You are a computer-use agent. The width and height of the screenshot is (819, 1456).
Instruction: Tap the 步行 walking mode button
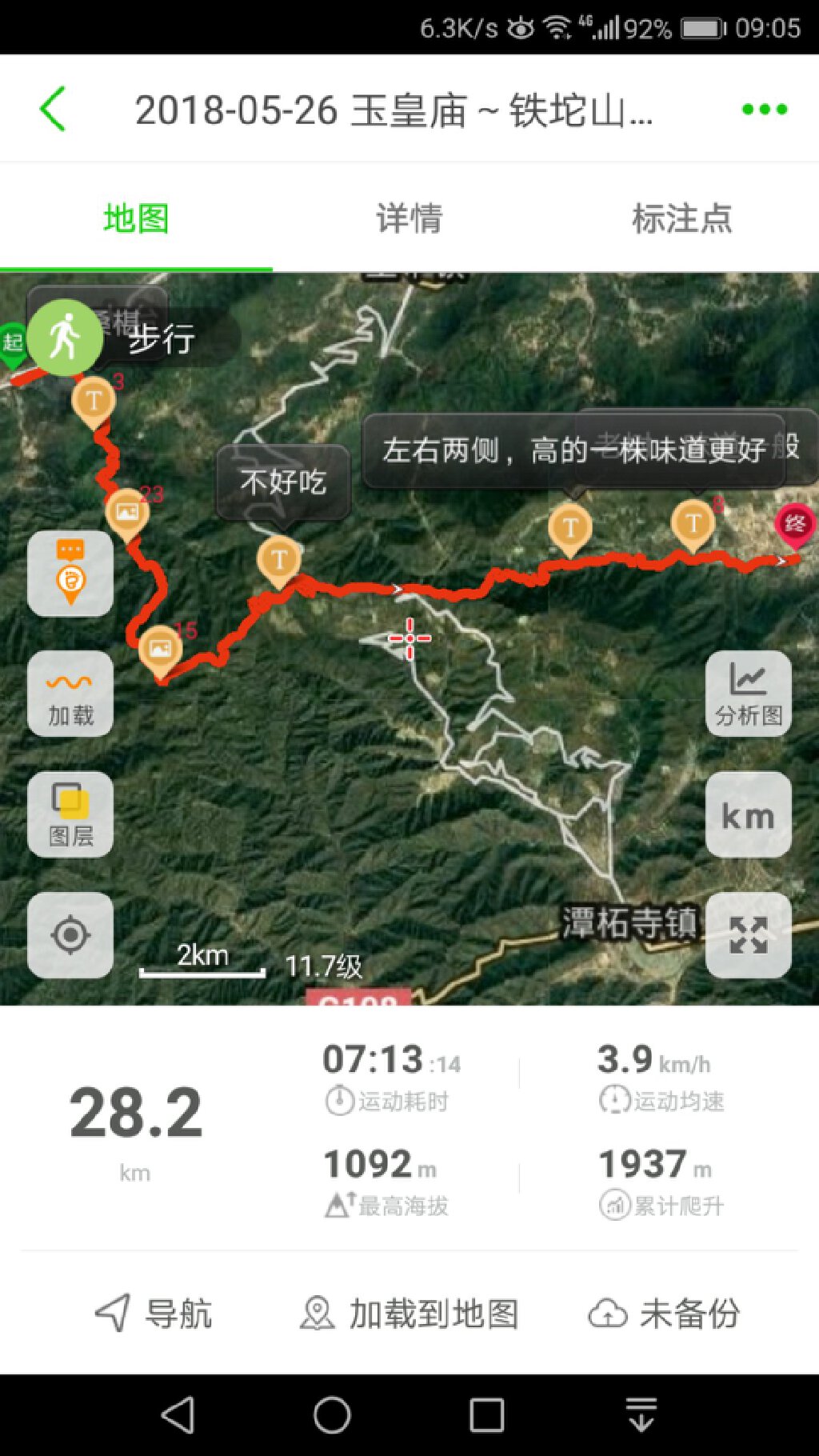(x=66, y=338)
